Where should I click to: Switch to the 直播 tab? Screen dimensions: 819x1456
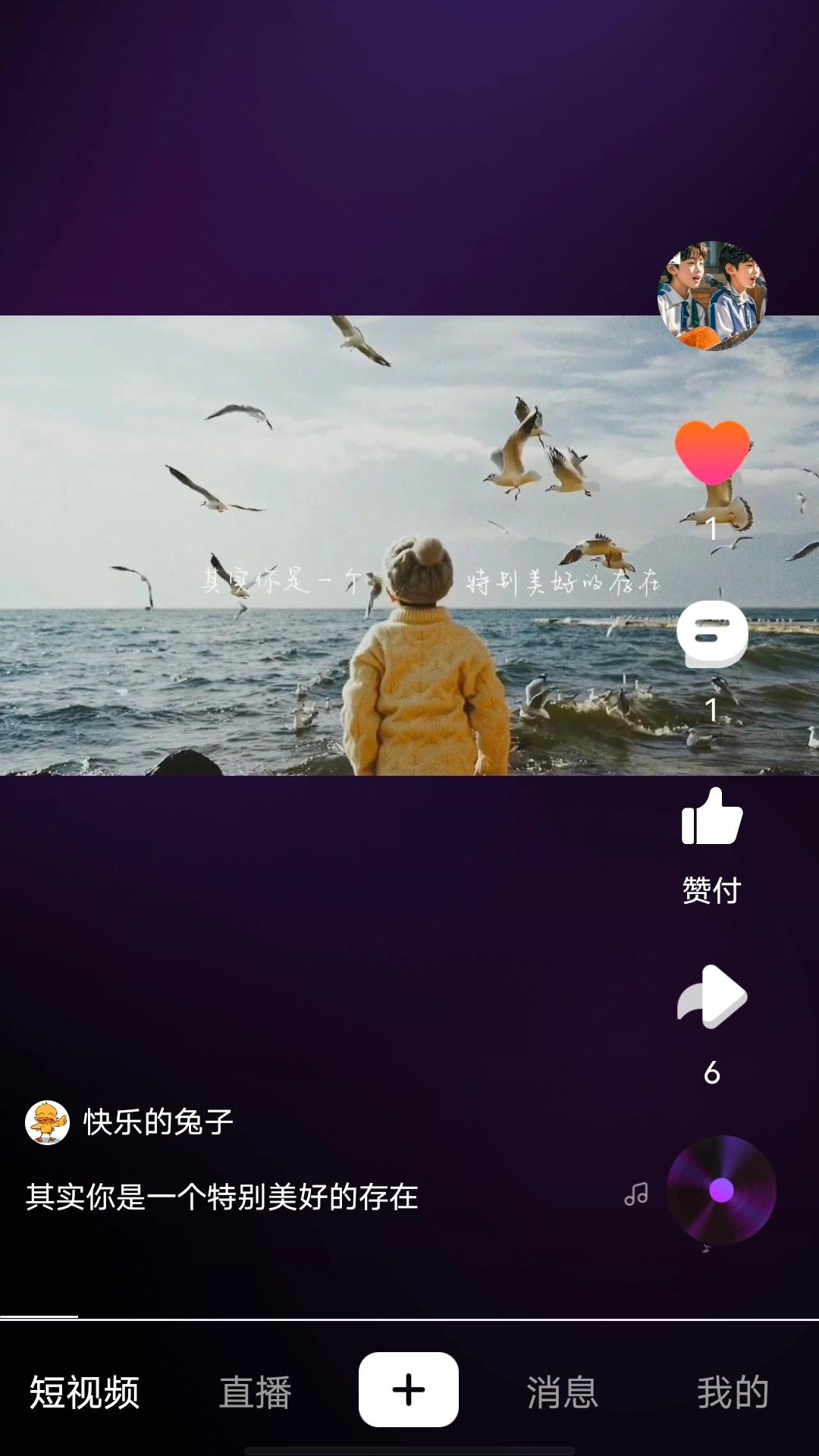pyautogui.click(x=256, y=1392)
